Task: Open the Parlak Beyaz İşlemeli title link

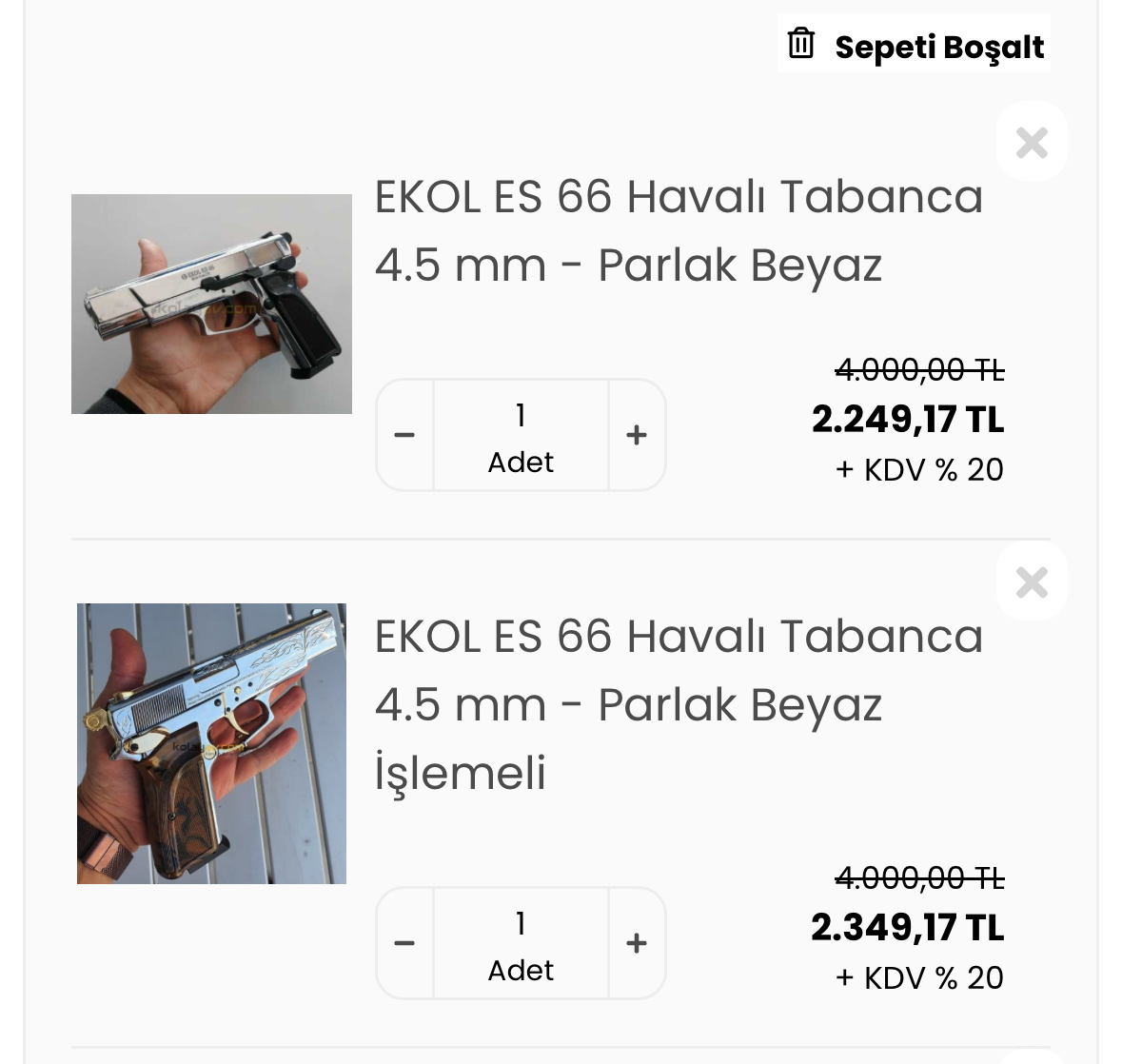Action: tap(679, 704)
